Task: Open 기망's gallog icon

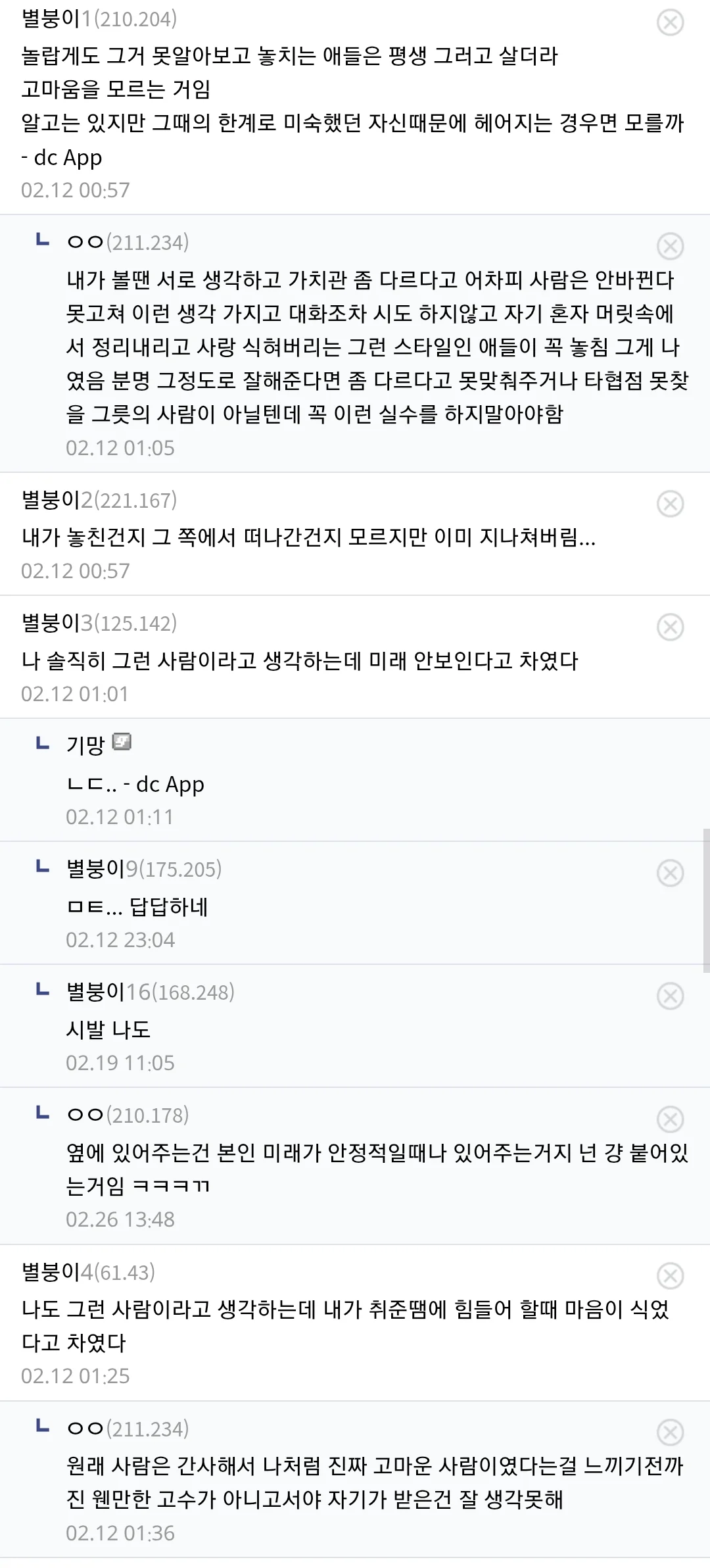Action: click(122, 743)
